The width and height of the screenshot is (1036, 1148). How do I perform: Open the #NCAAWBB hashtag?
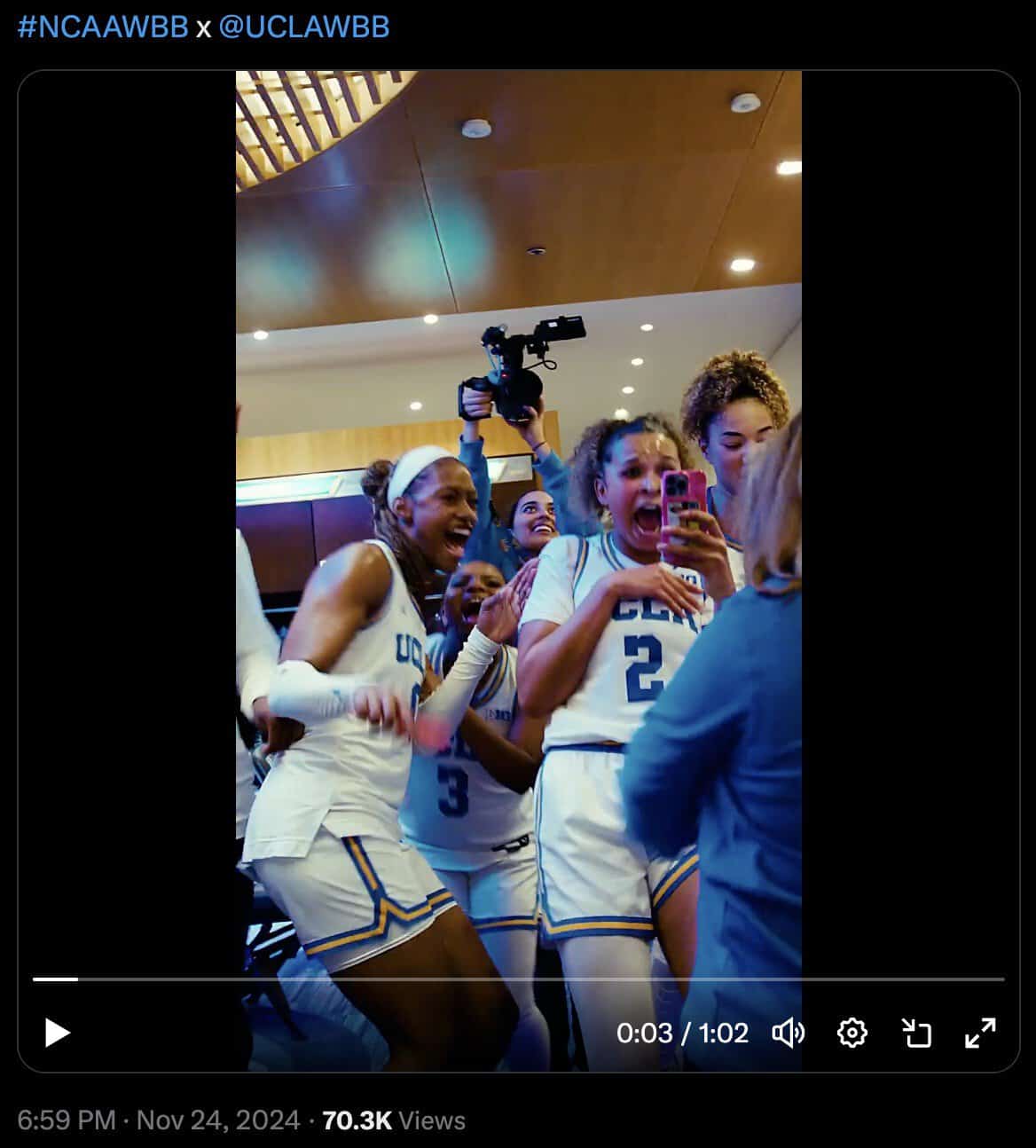click(103, 28)
